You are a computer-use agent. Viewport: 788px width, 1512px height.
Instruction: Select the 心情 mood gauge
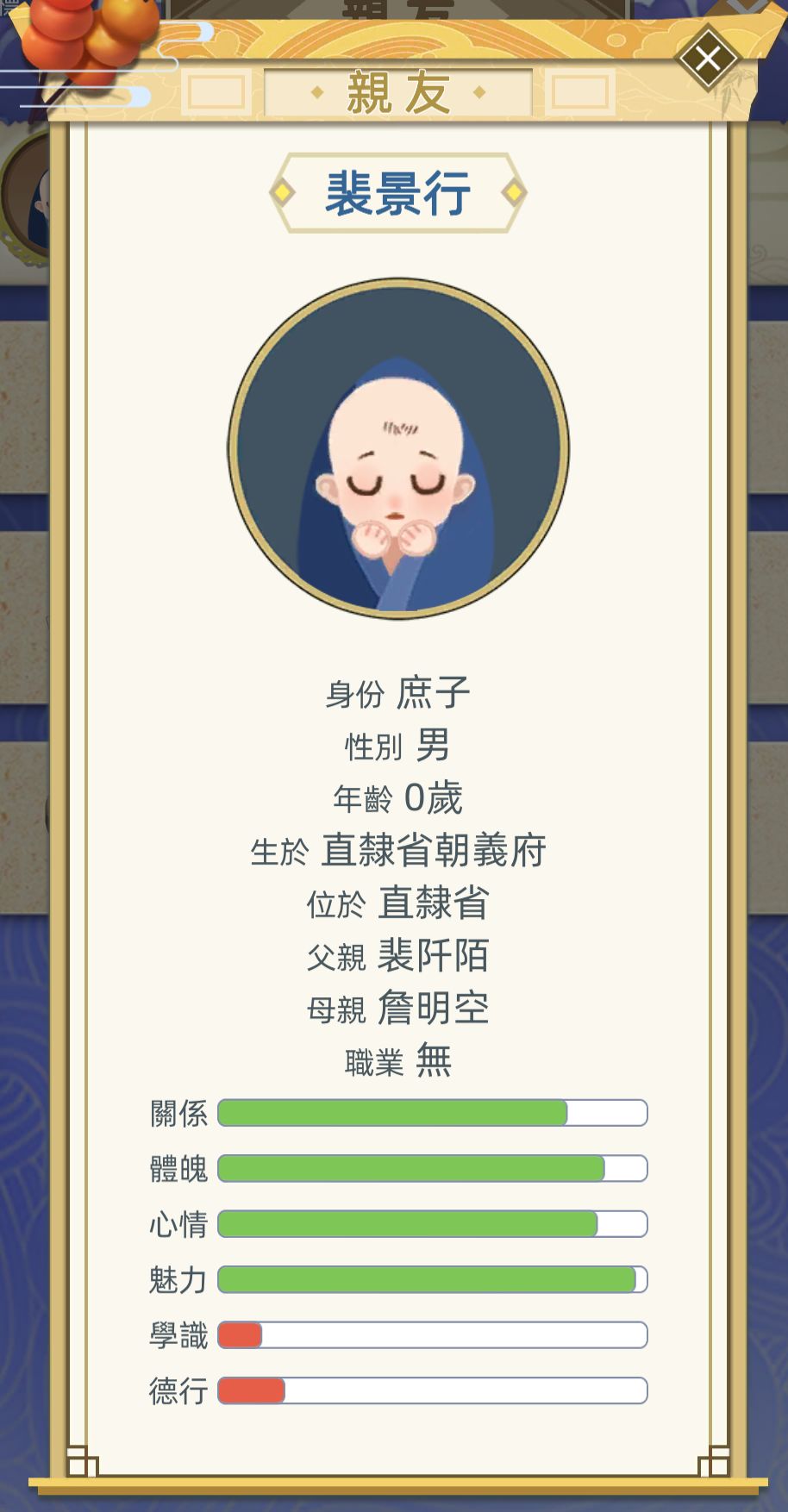coord(431,1224)
